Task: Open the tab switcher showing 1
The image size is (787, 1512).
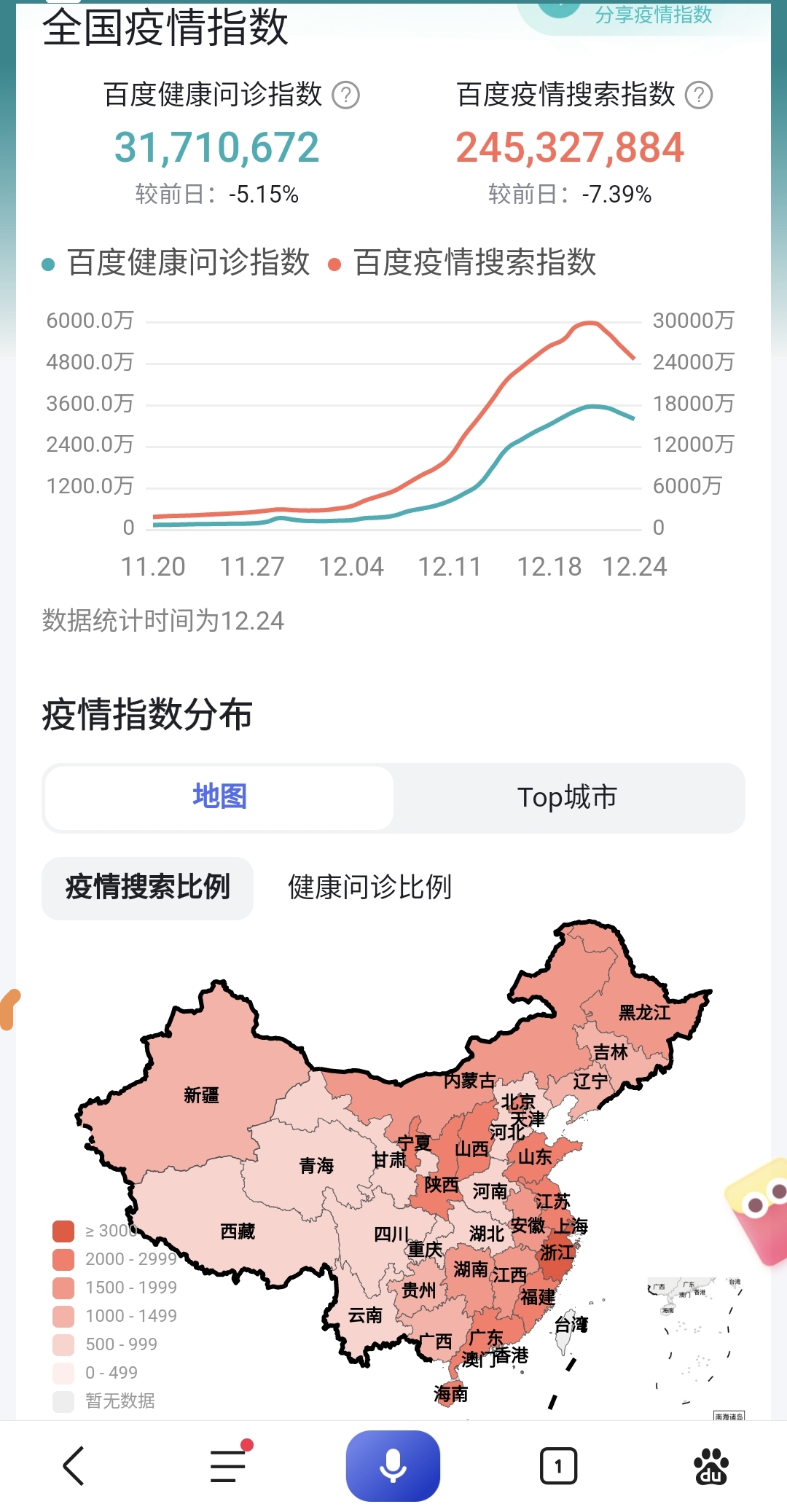Action: point(559,1465)
